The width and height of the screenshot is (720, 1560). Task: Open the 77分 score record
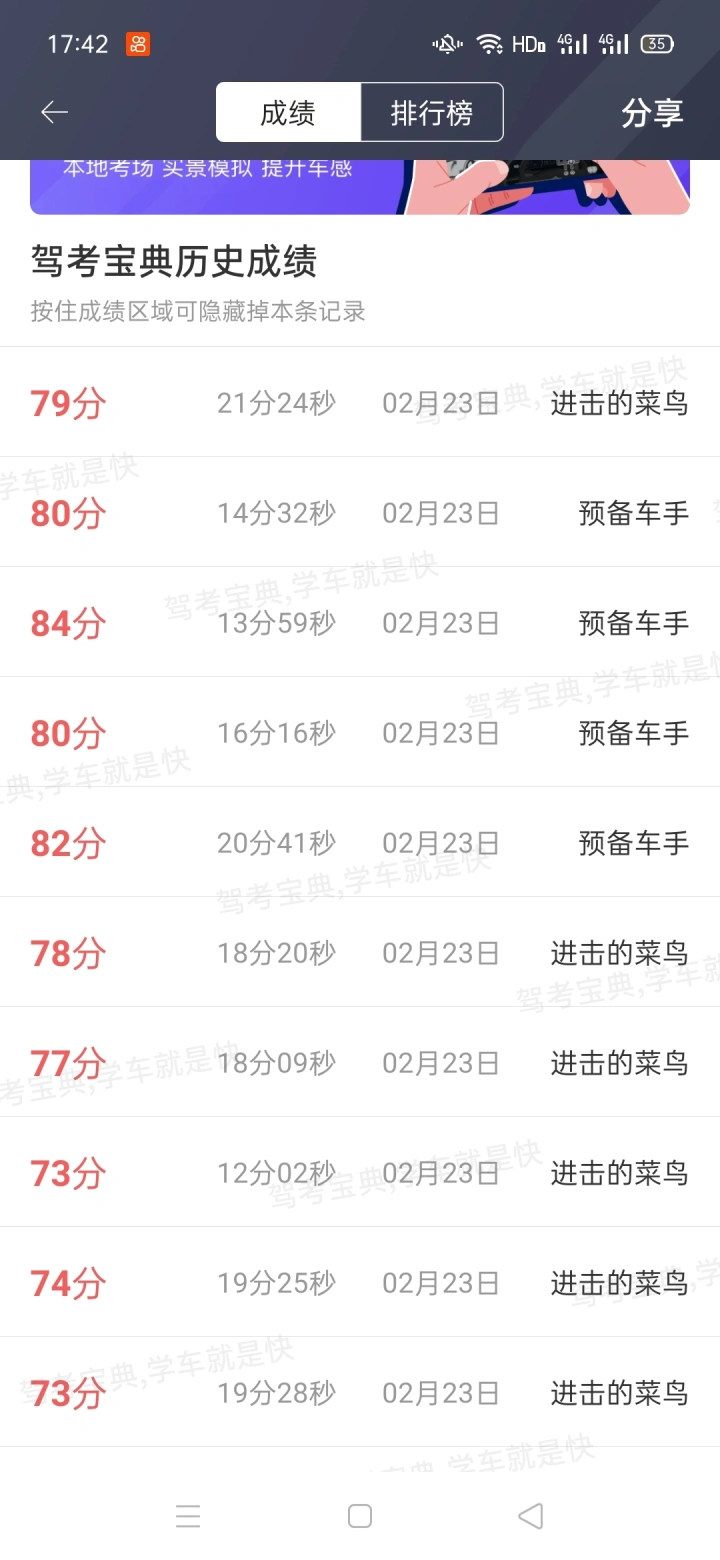pyautogui.click(x=360, y=1062)
